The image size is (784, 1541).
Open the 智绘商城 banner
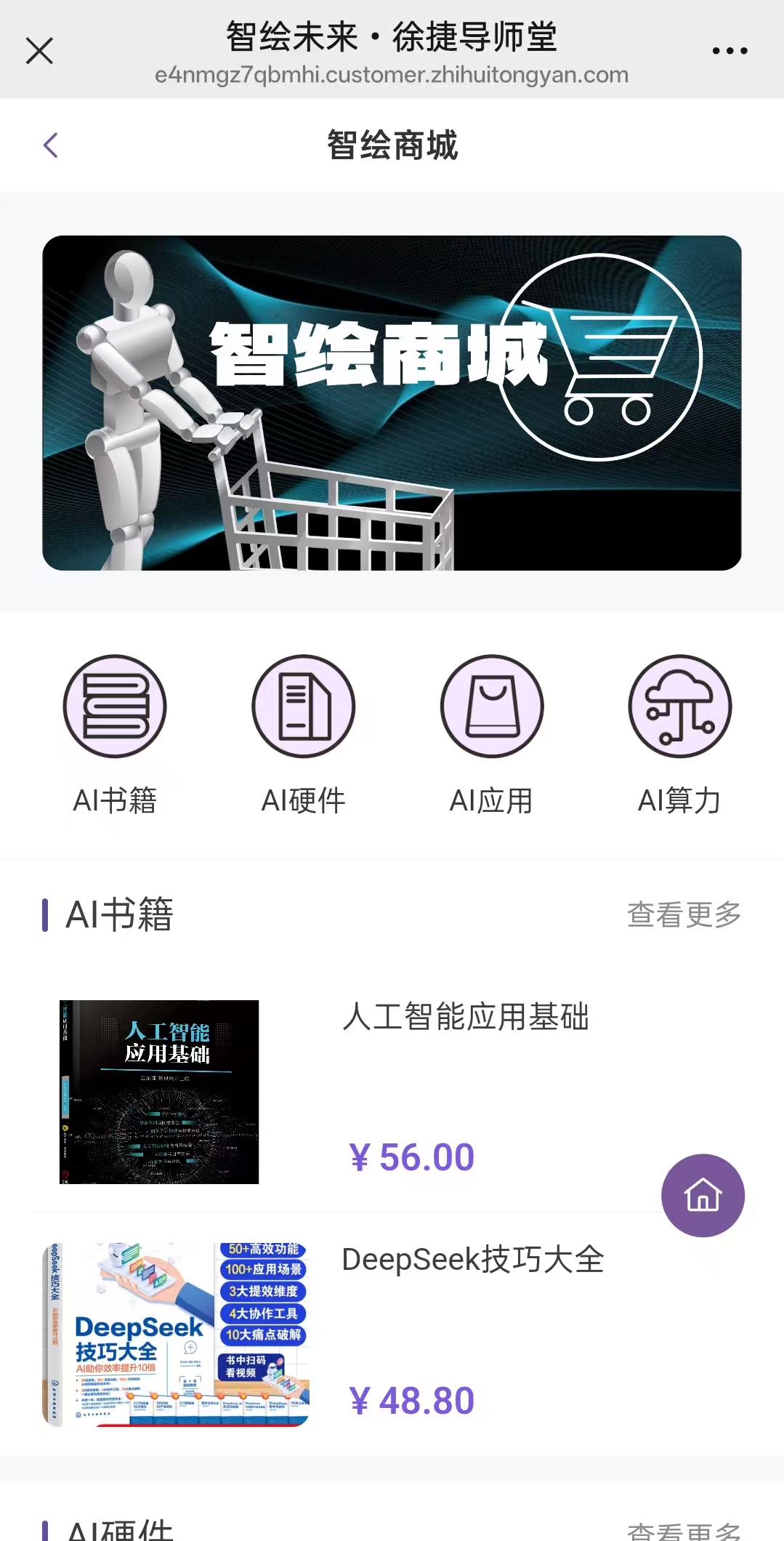pyautogui.click(x=392, y=403)
